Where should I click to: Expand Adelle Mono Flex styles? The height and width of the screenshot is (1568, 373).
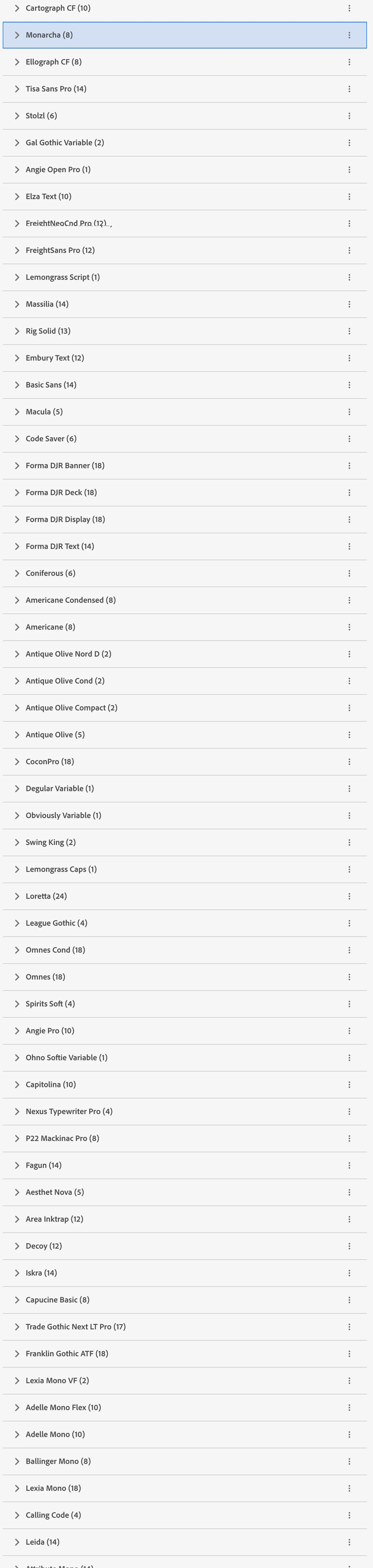(x=17, y=1407)
